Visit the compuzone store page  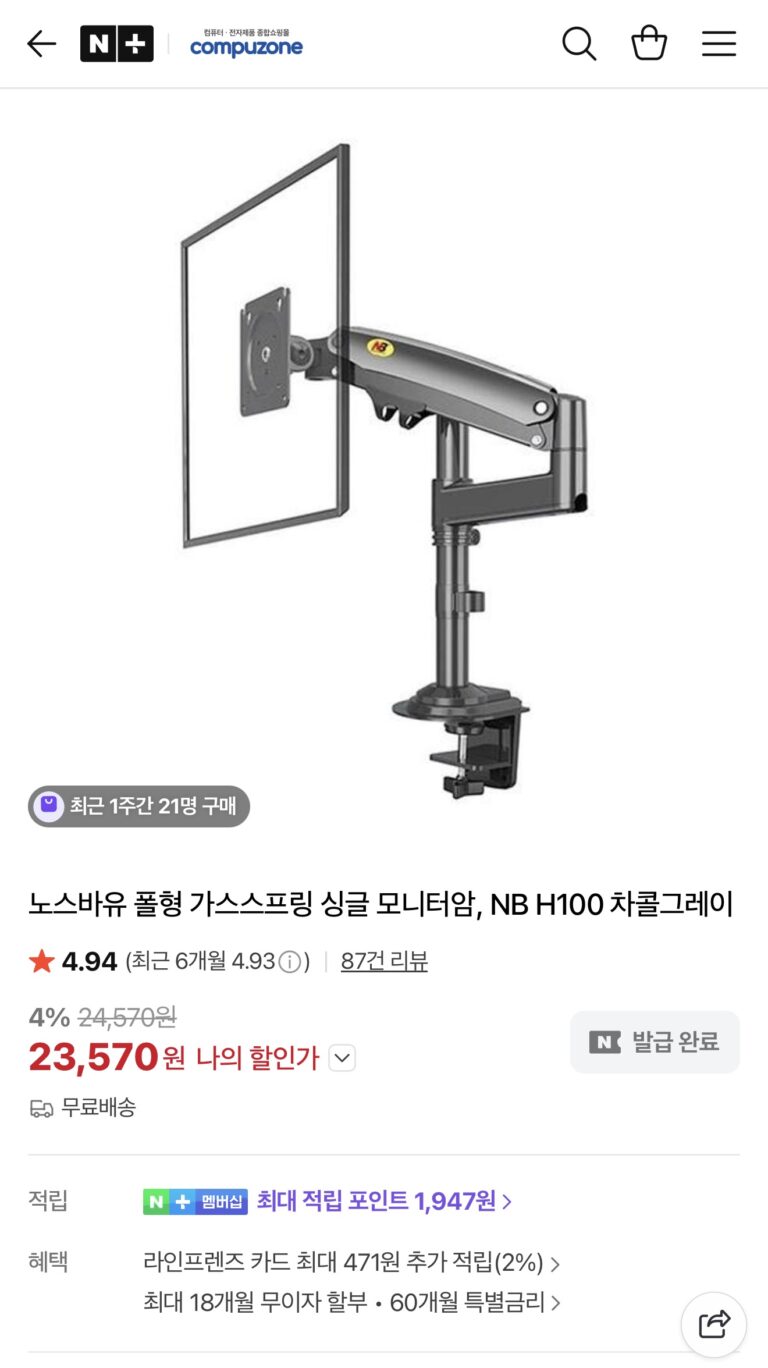pos(246,44)
